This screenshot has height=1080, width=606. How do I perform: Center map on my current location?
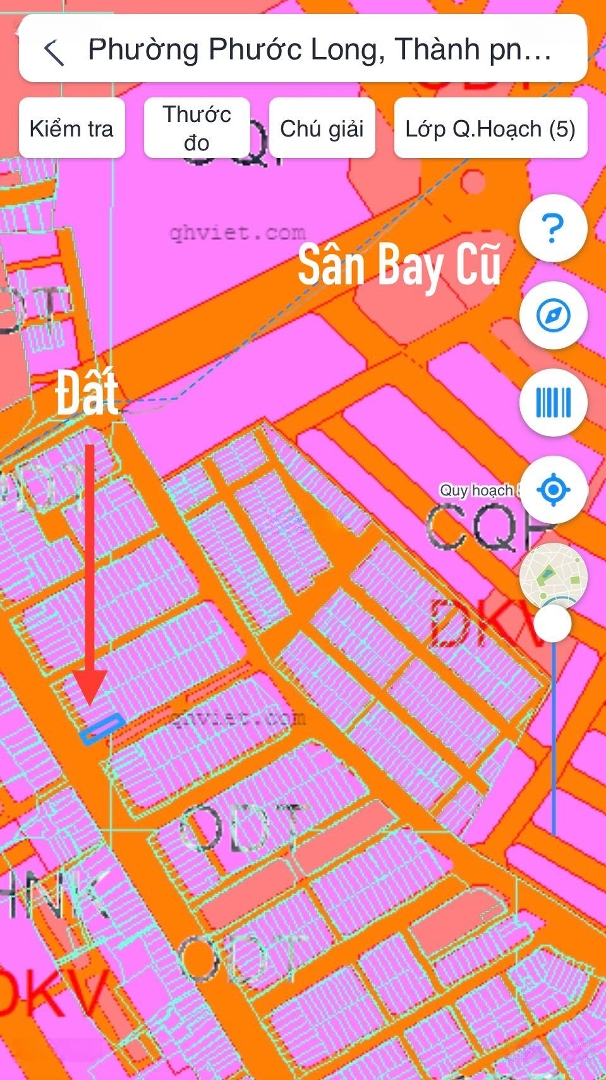[x=553, y=490]
